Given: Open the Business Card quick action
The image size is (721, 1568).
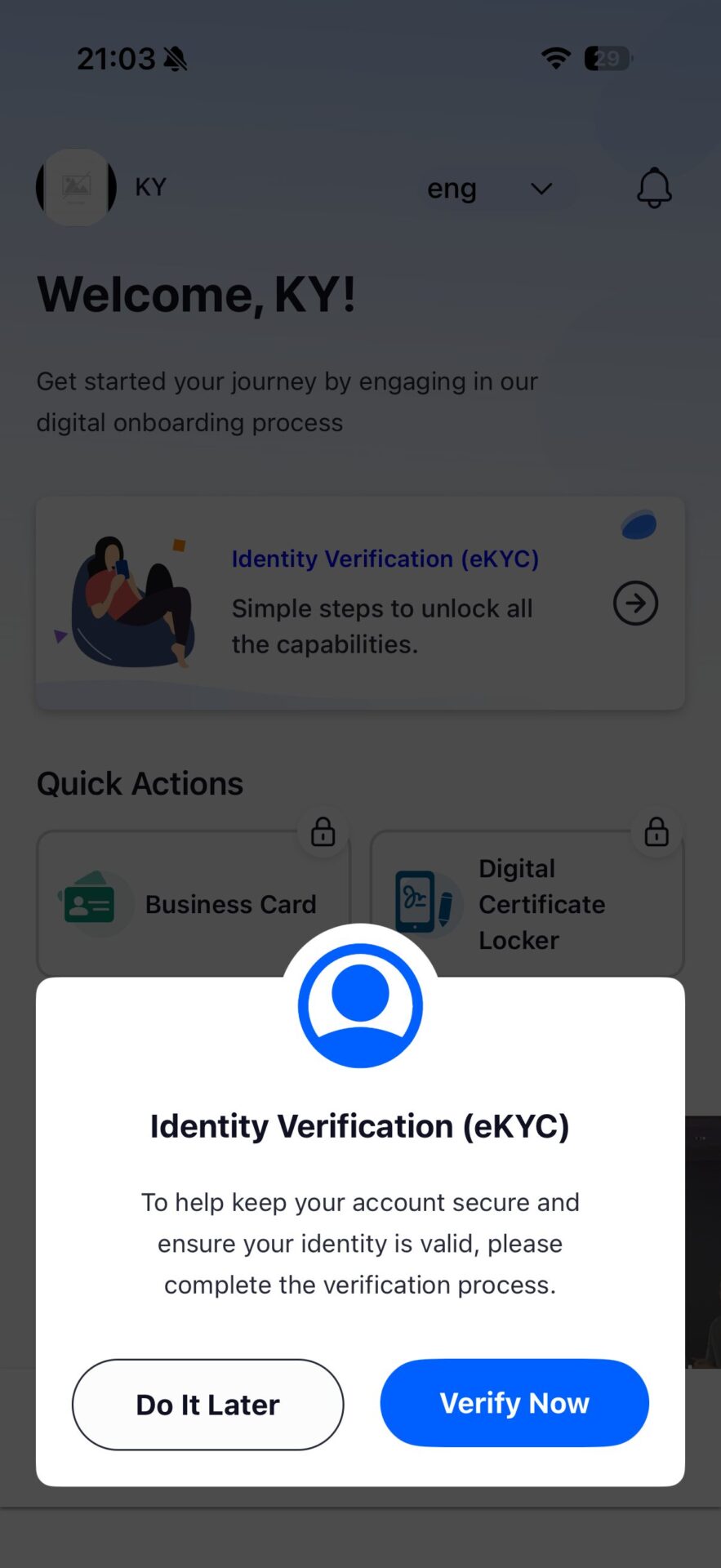Looking at the screenshot, I should [x=194, y=903].
